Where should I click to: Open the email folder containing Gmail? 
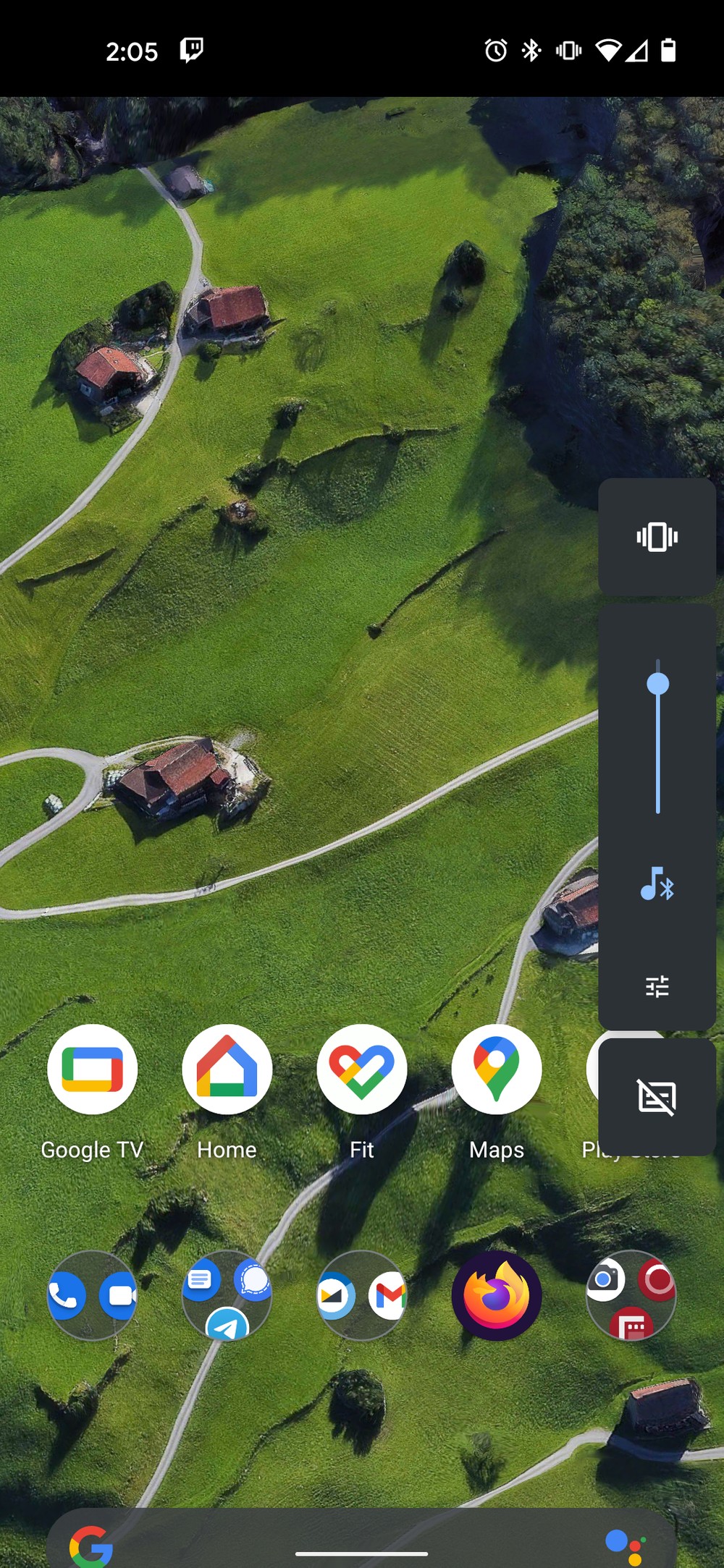coord(361,1295)
